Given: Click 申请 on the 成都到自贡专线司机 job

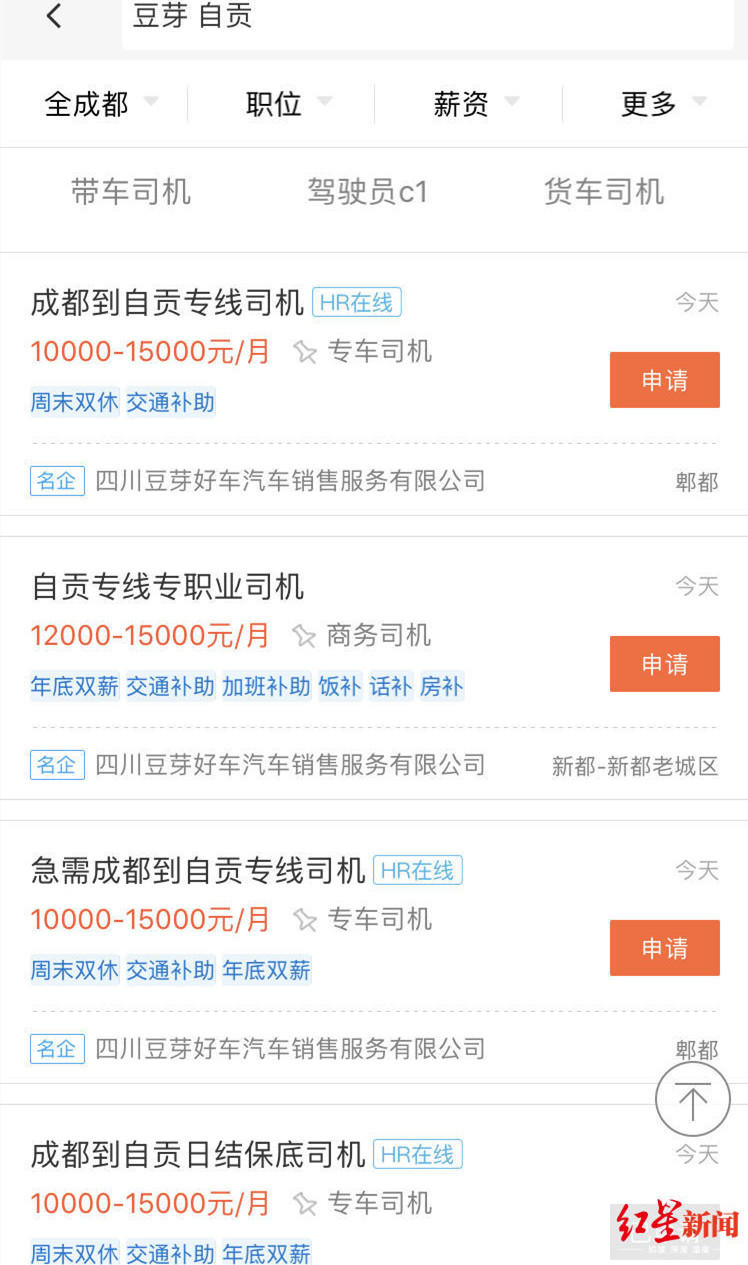Looking at the screenshot, I should [x=664, y=380].
